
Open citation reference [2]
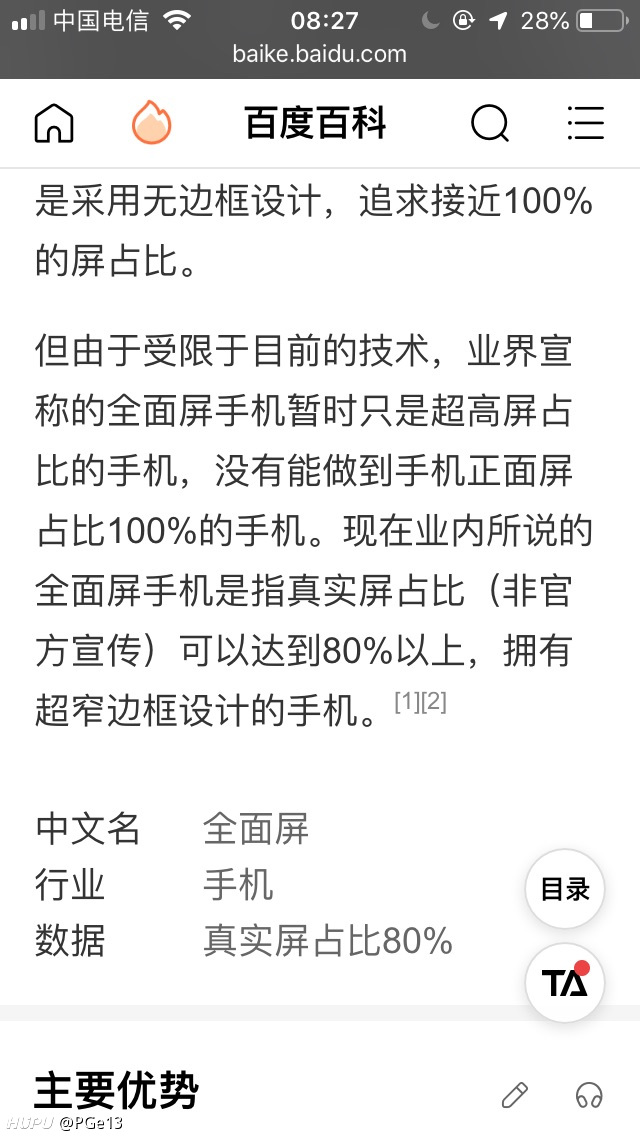(433, 701)
